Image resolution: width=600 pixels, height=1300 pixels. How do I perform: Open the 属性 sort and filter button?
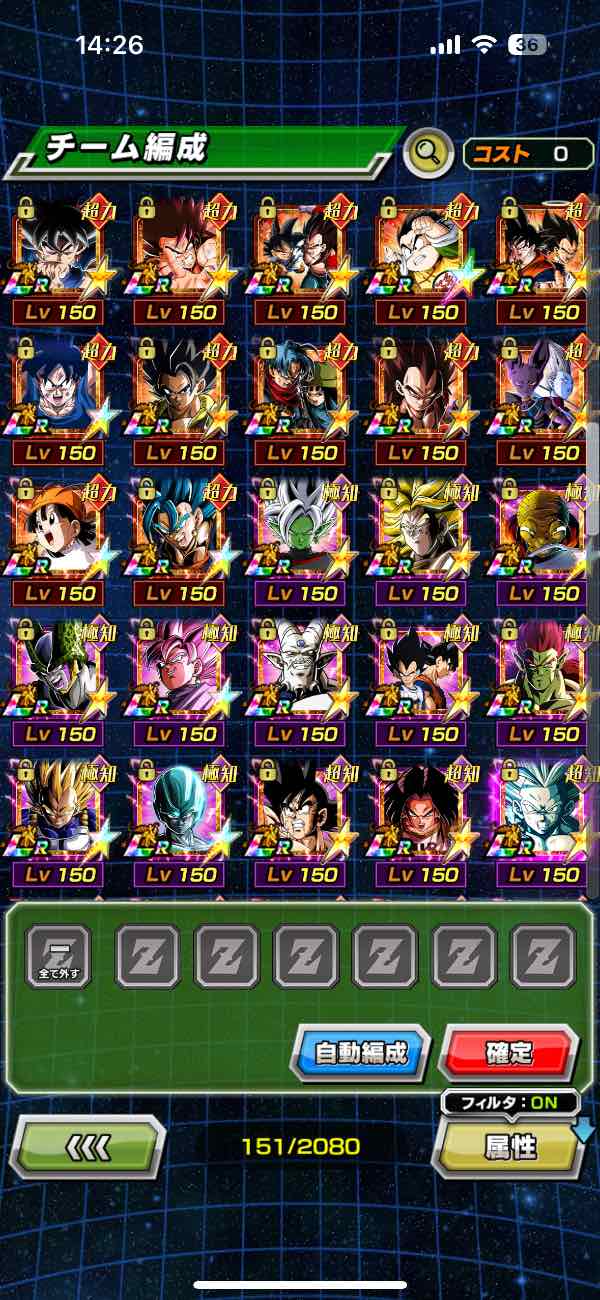[x=510, y=1146]
